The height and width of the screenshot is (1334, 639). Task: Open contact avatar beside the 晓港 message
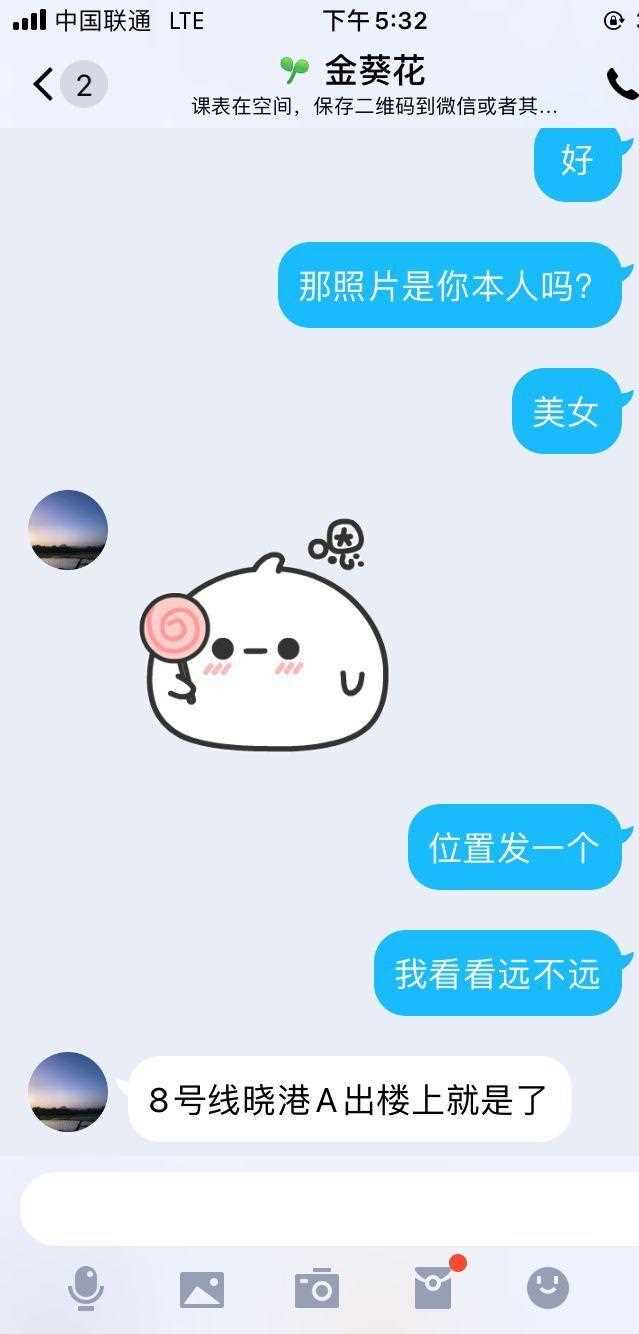(68, 1091)
